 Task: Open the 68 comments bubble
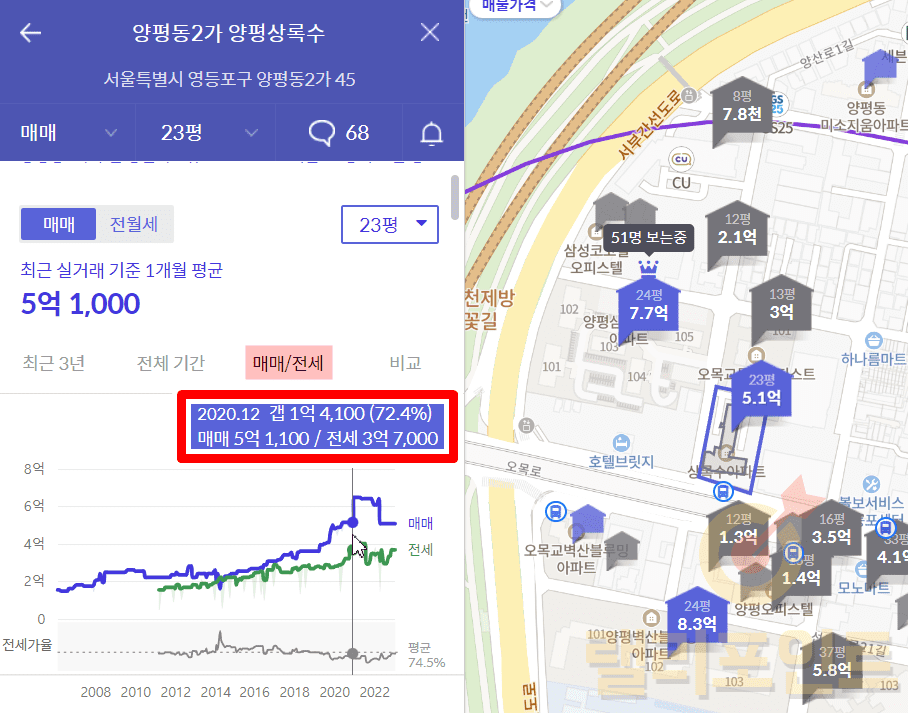[339, 133]
